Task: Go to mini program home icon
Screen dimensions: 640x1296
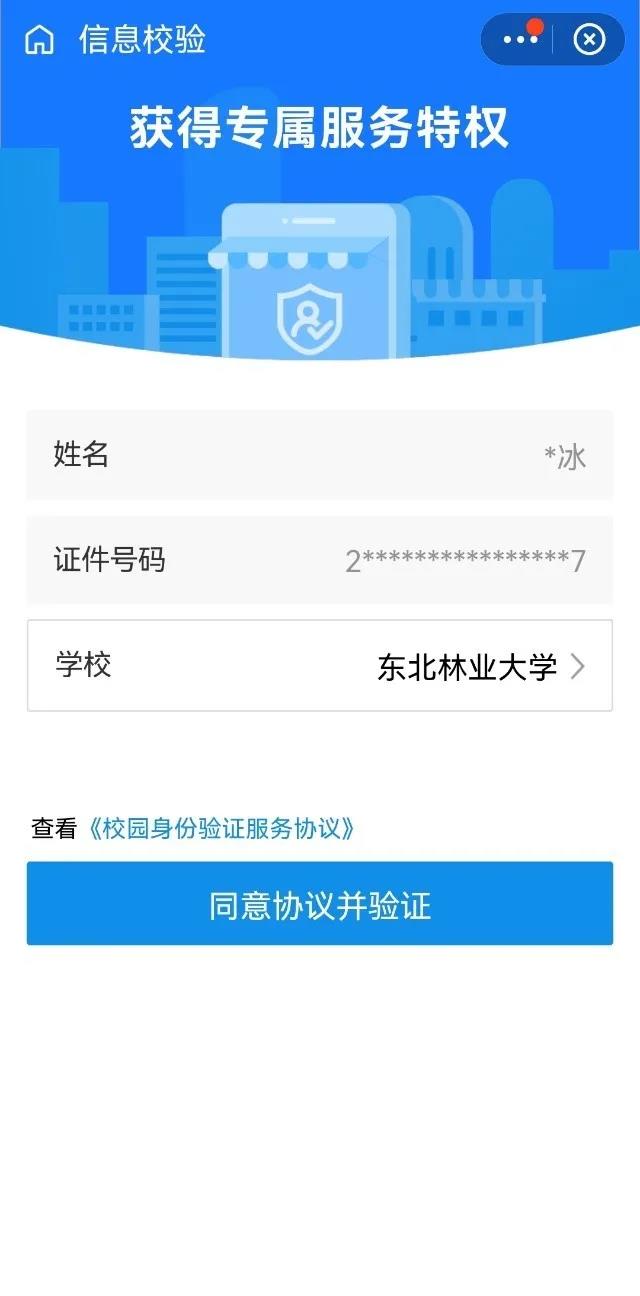Action: (x=39, y=40)
